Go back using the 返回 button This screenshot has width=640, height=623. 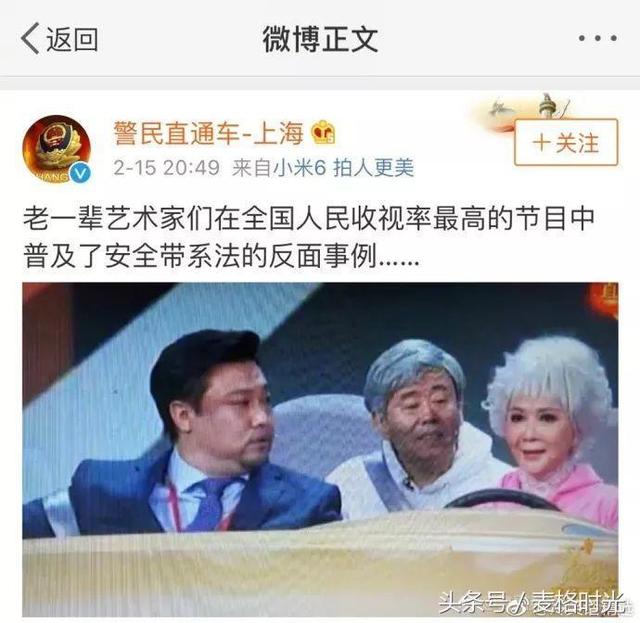[x=60, y=38]
